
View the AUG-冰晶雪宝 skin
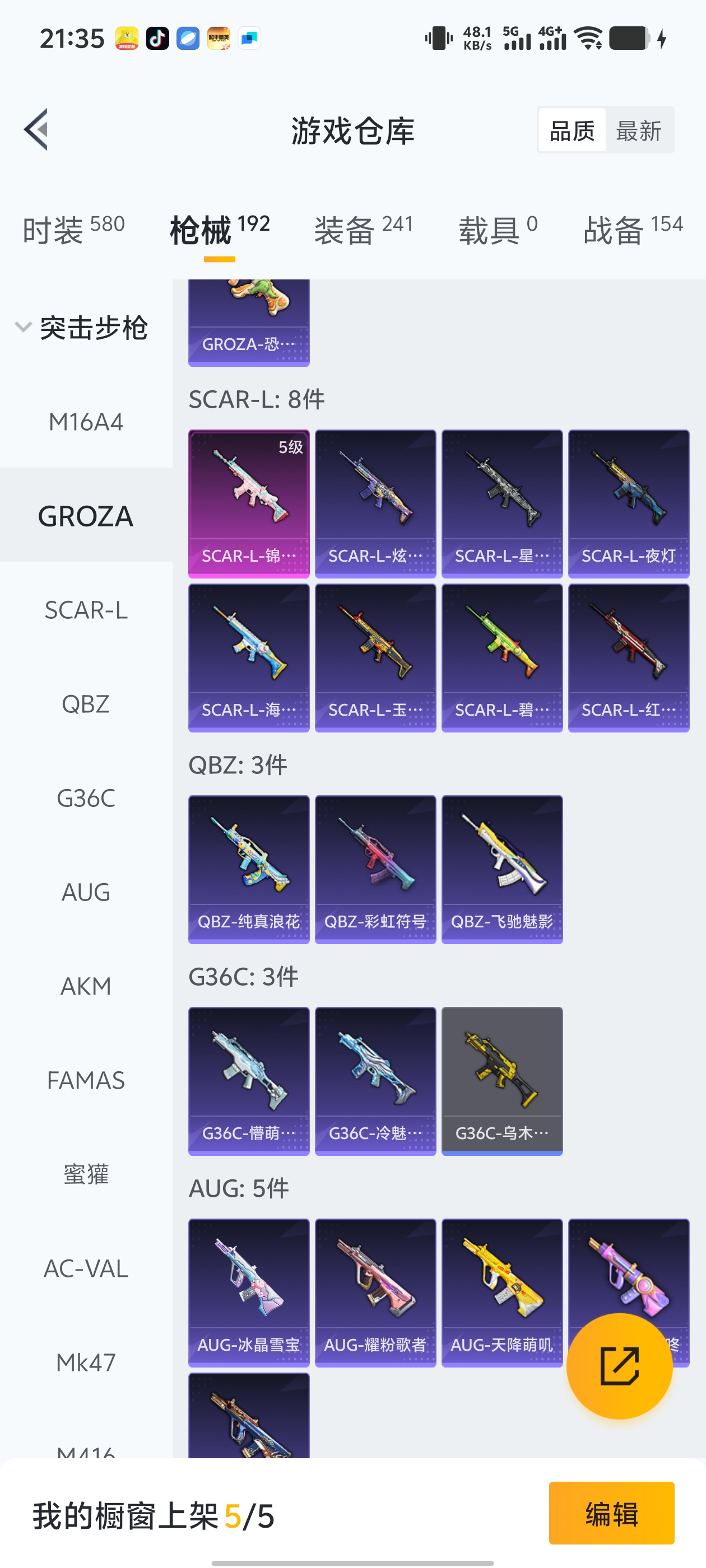249,1292
